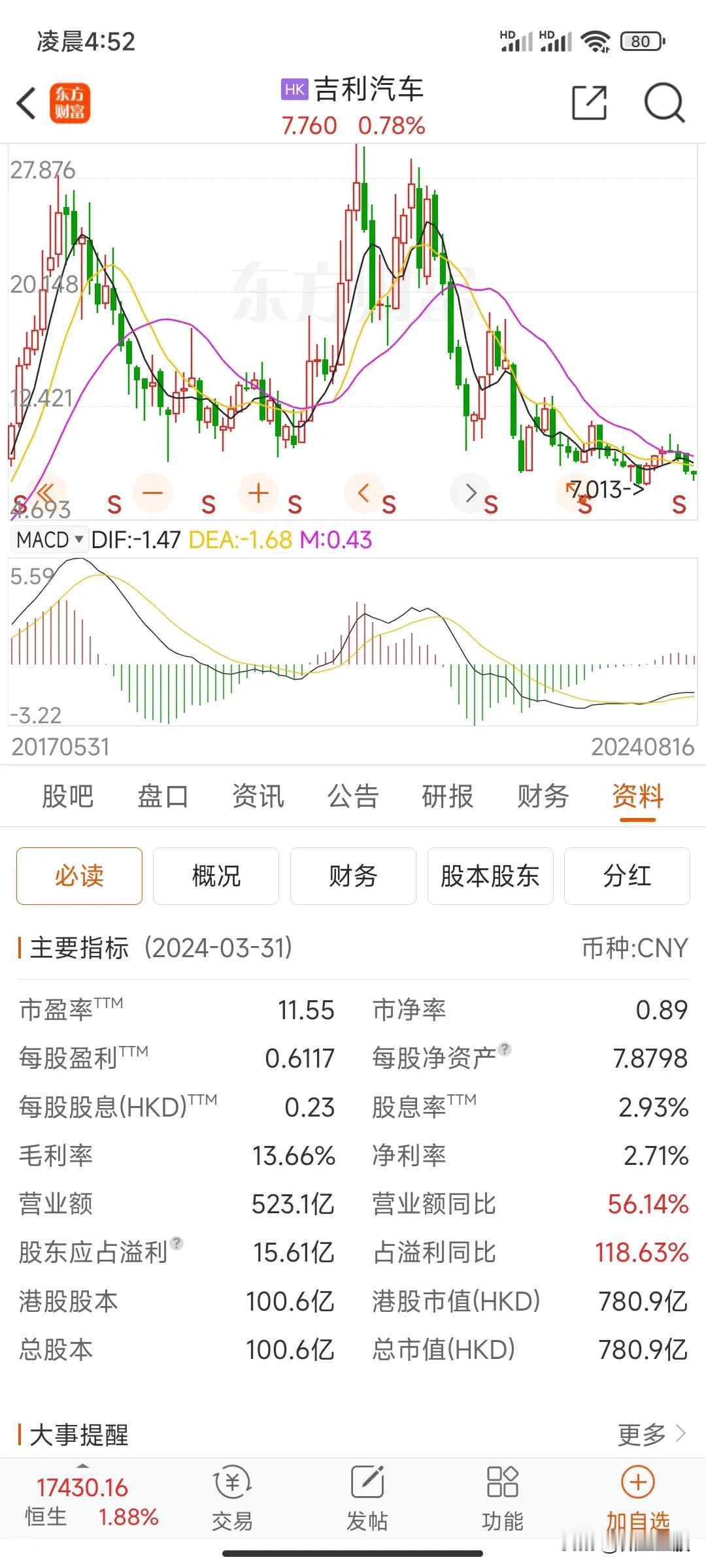Switch to the 盘口 tab

(x=163, y=796)
